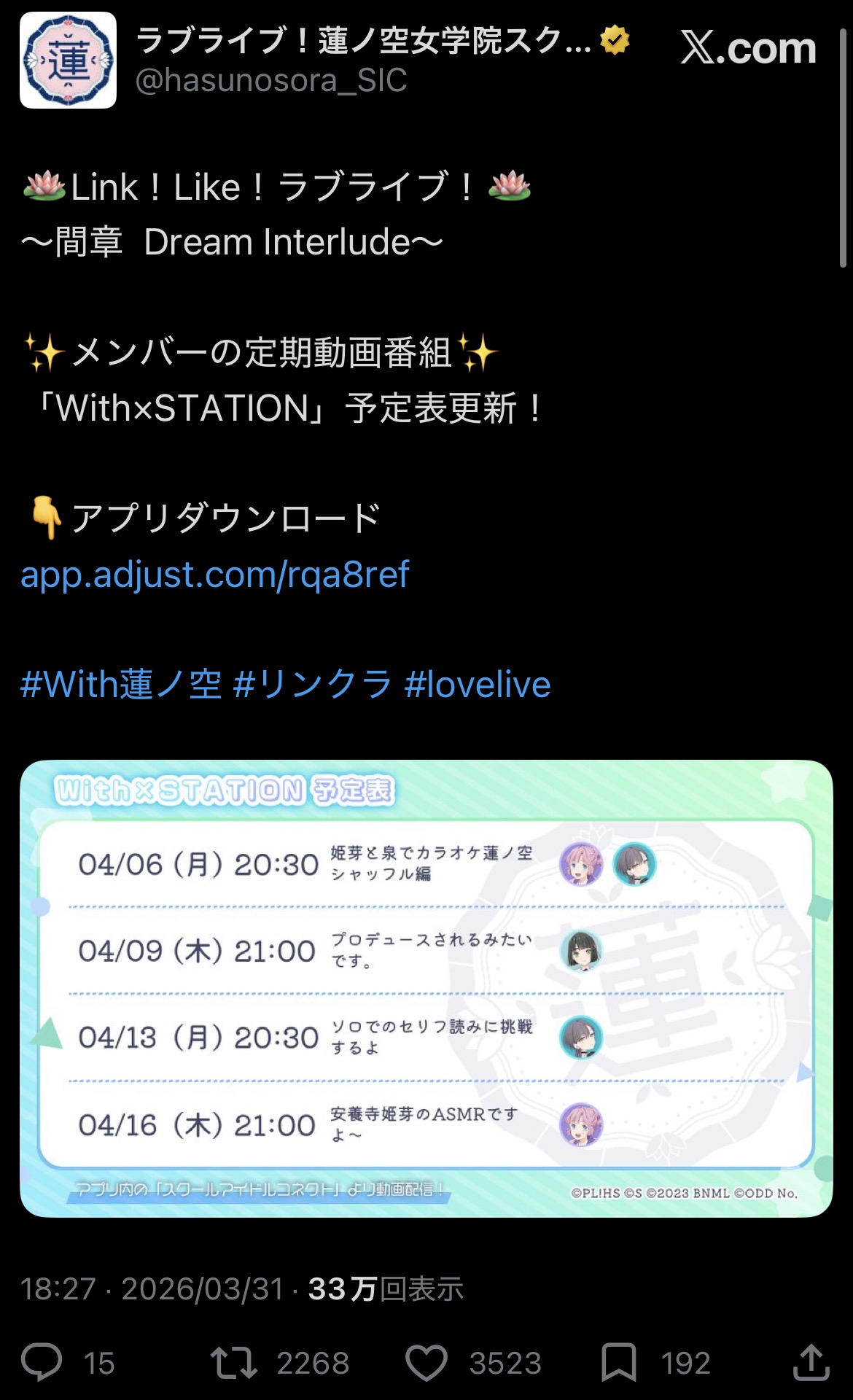Bookmark this post

point(618,1362)
